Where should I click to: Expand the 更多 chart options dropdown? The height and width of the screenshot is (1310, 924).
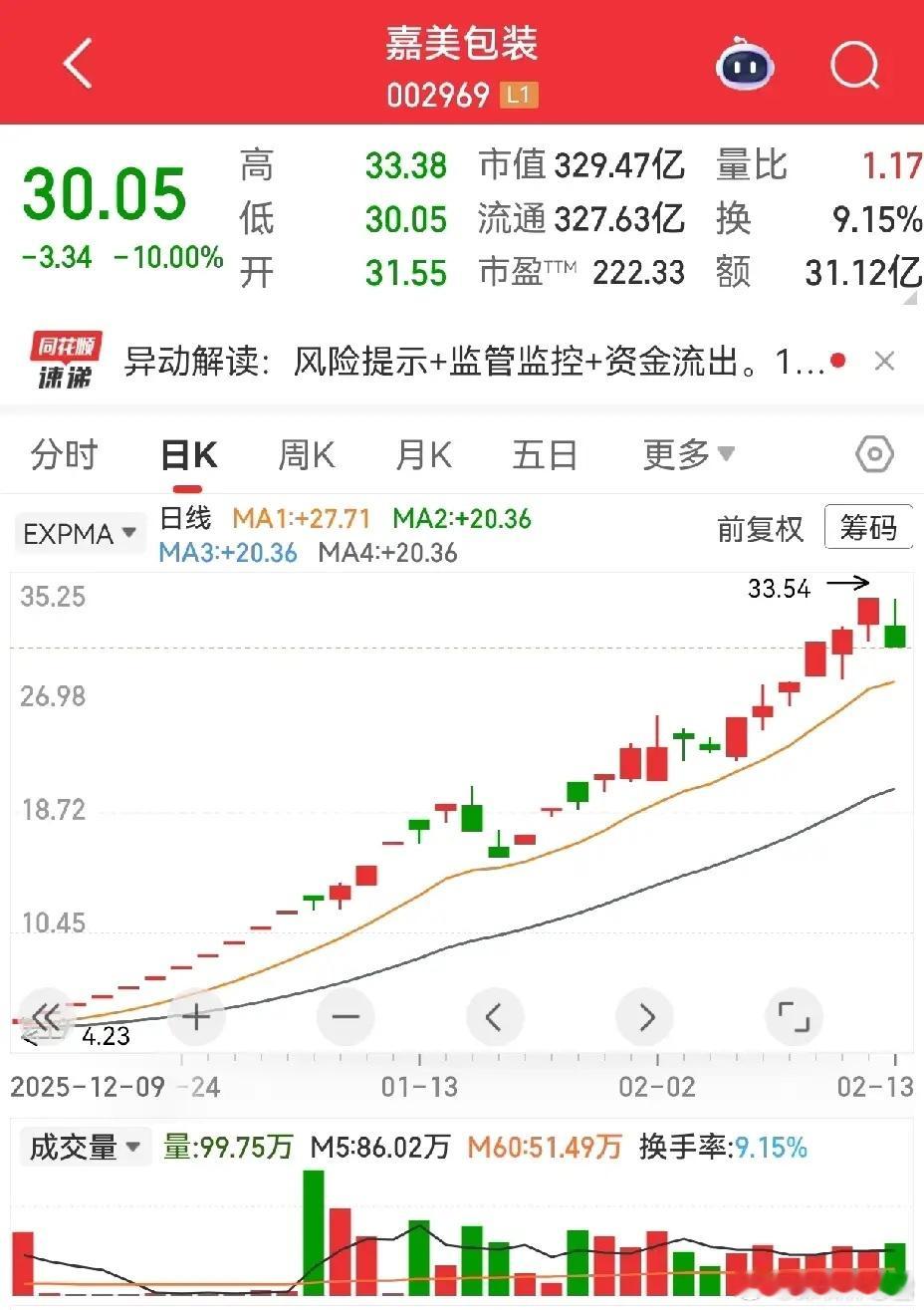pyautogui.click(x=688, y=455)
